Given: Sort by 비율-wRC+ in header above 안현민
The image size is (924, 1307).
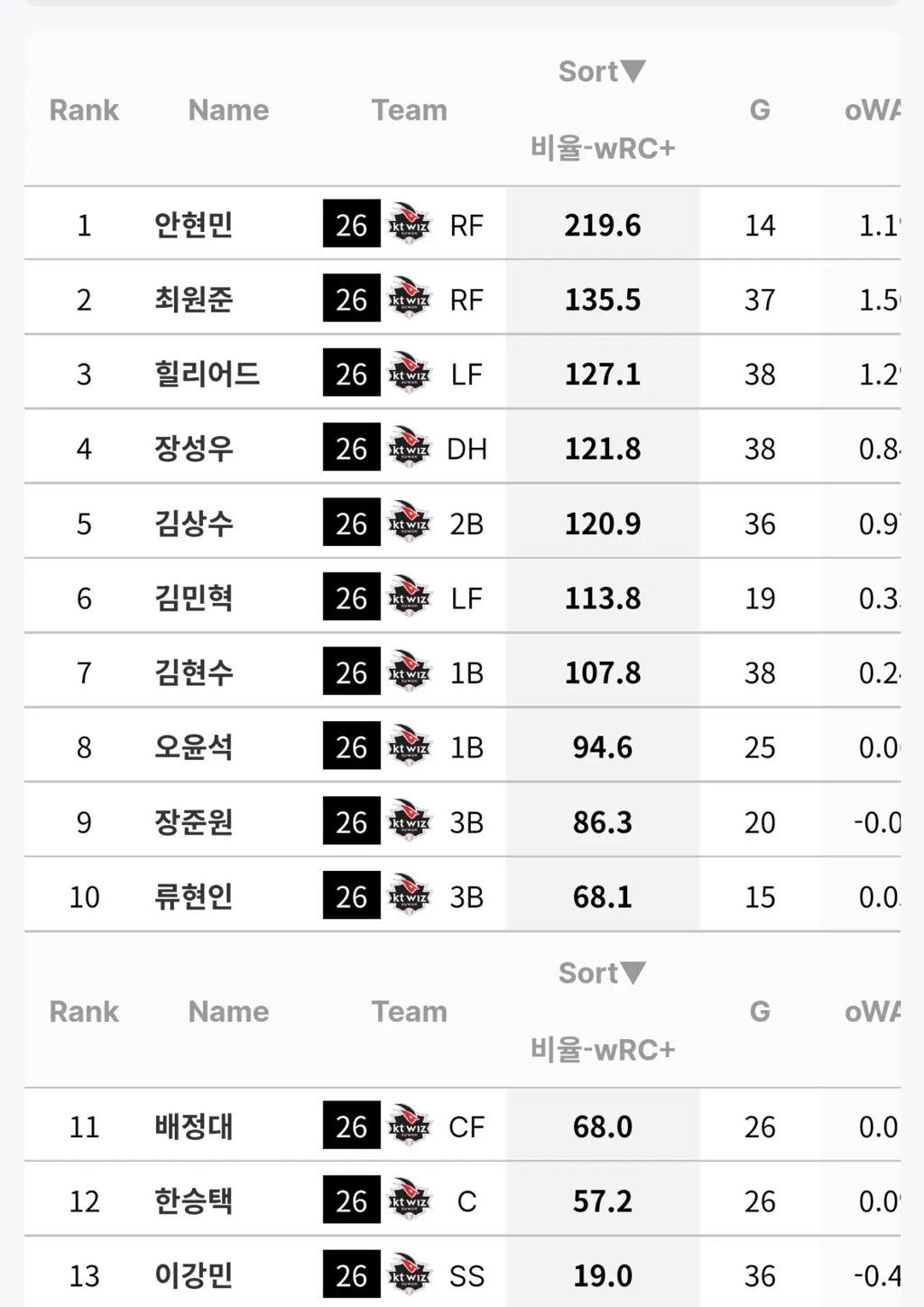Looking at the screenshot, I should point(602,147).
